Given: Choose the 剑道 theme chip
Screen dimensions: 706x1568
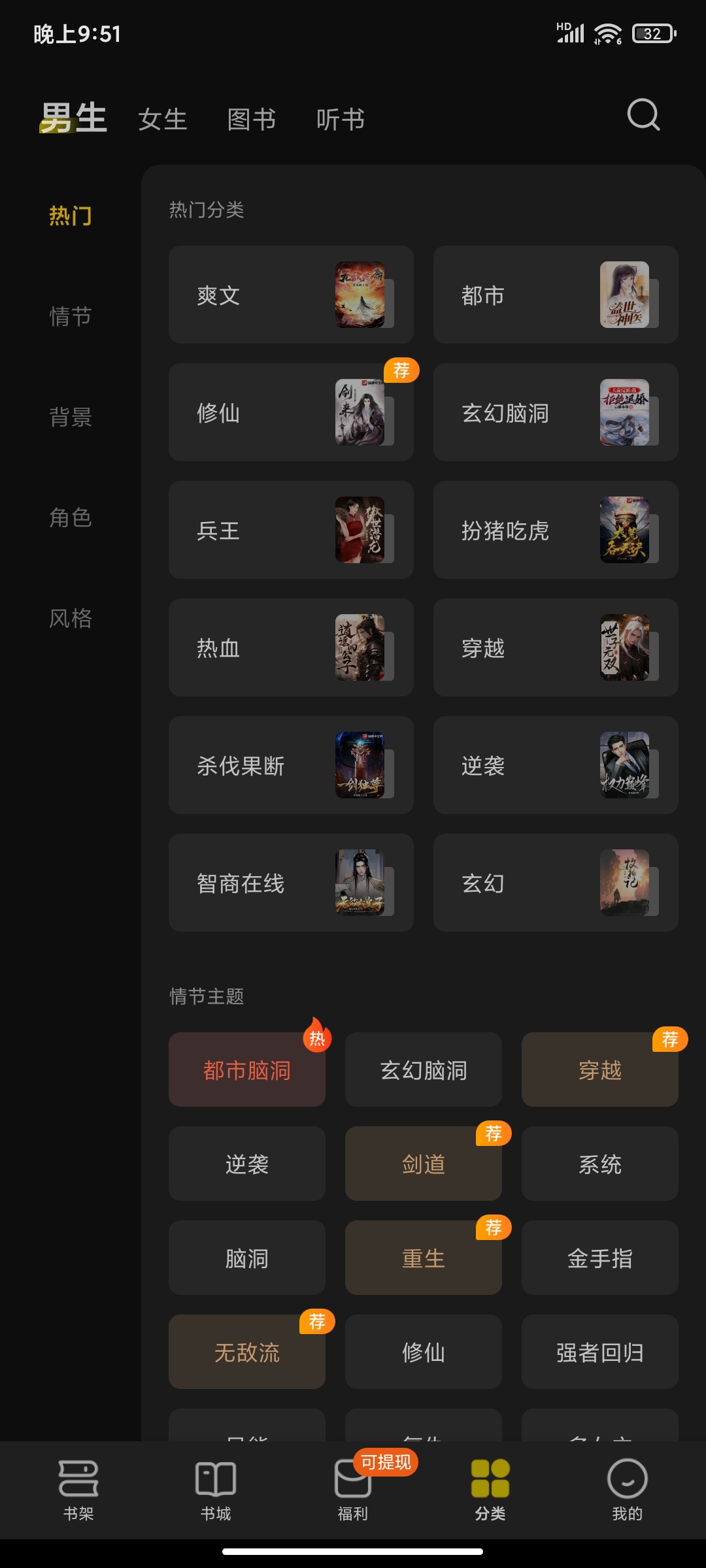Looking at the screenshot, I should click(x=424, y=1164).
